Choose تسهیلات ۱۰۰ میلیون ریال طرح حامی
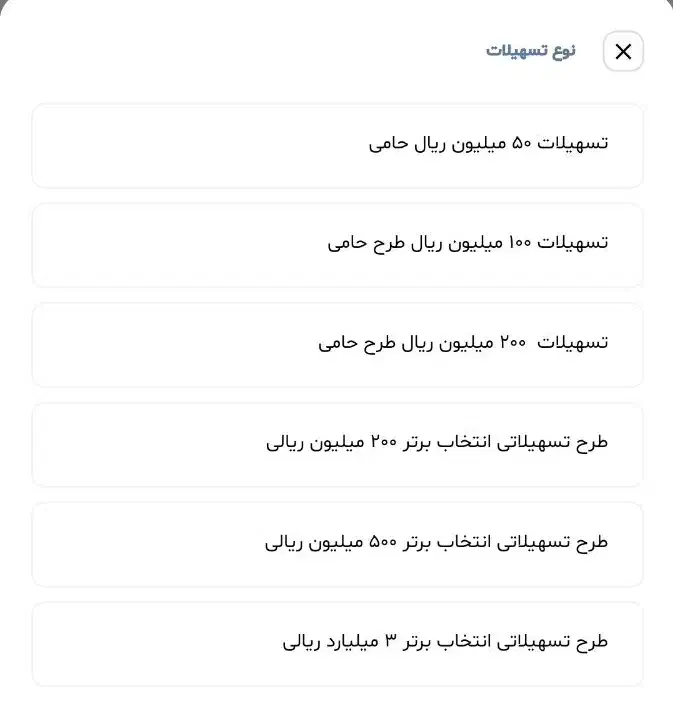Viewport: 673px width, 723px height. (x=337, y=245)
